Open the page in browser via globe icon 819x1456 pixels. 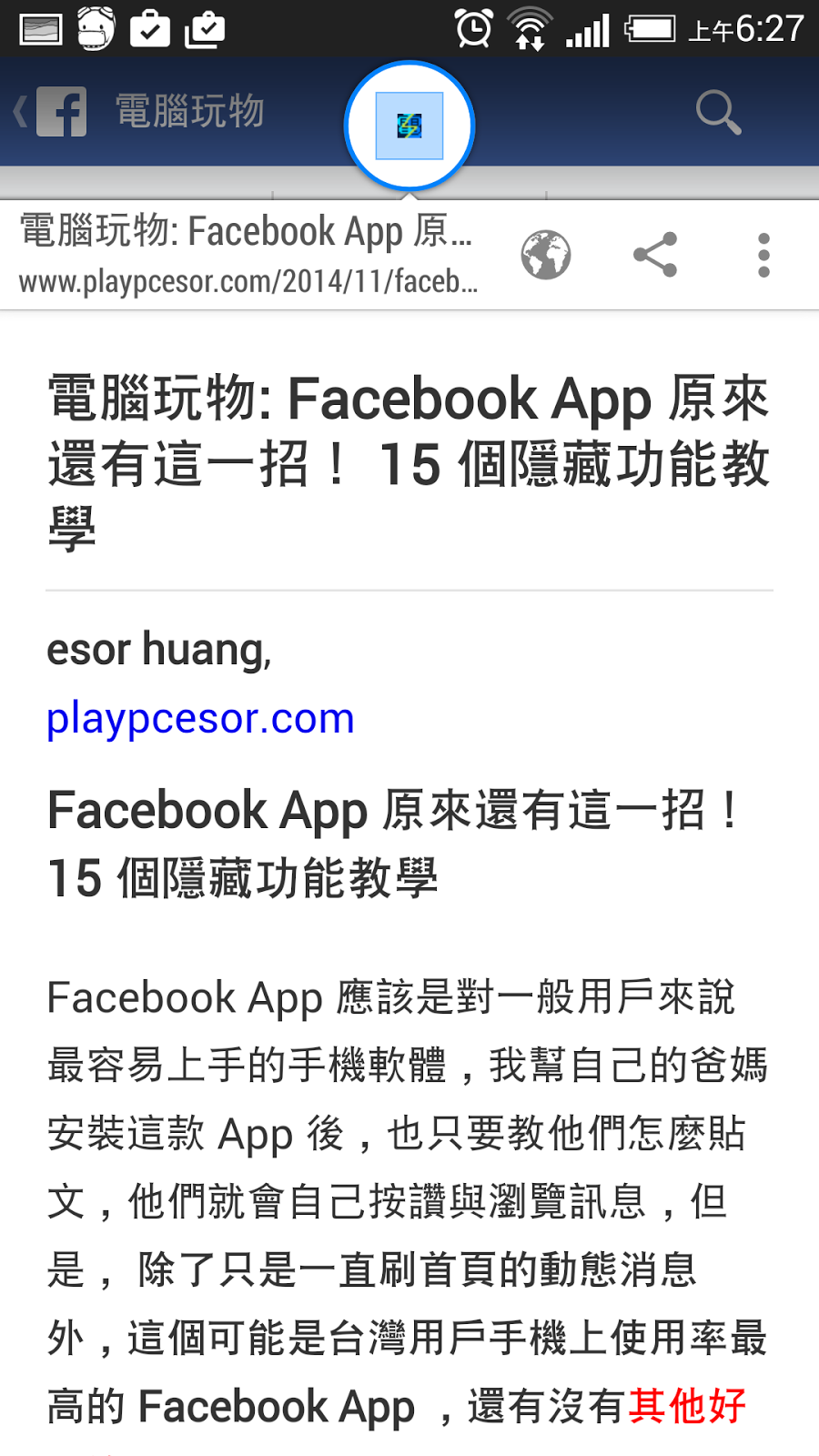coord(546,255)
